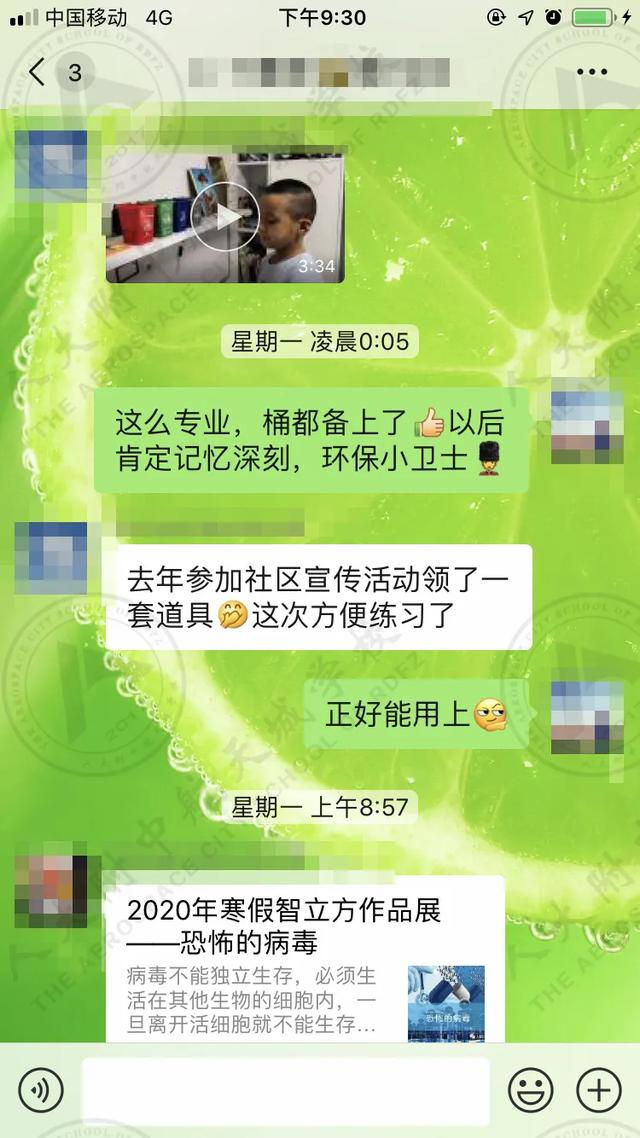This screenshot has width=640, height=1138.
Task: Open avatar of the article sharer
Action: coord(51,891)
